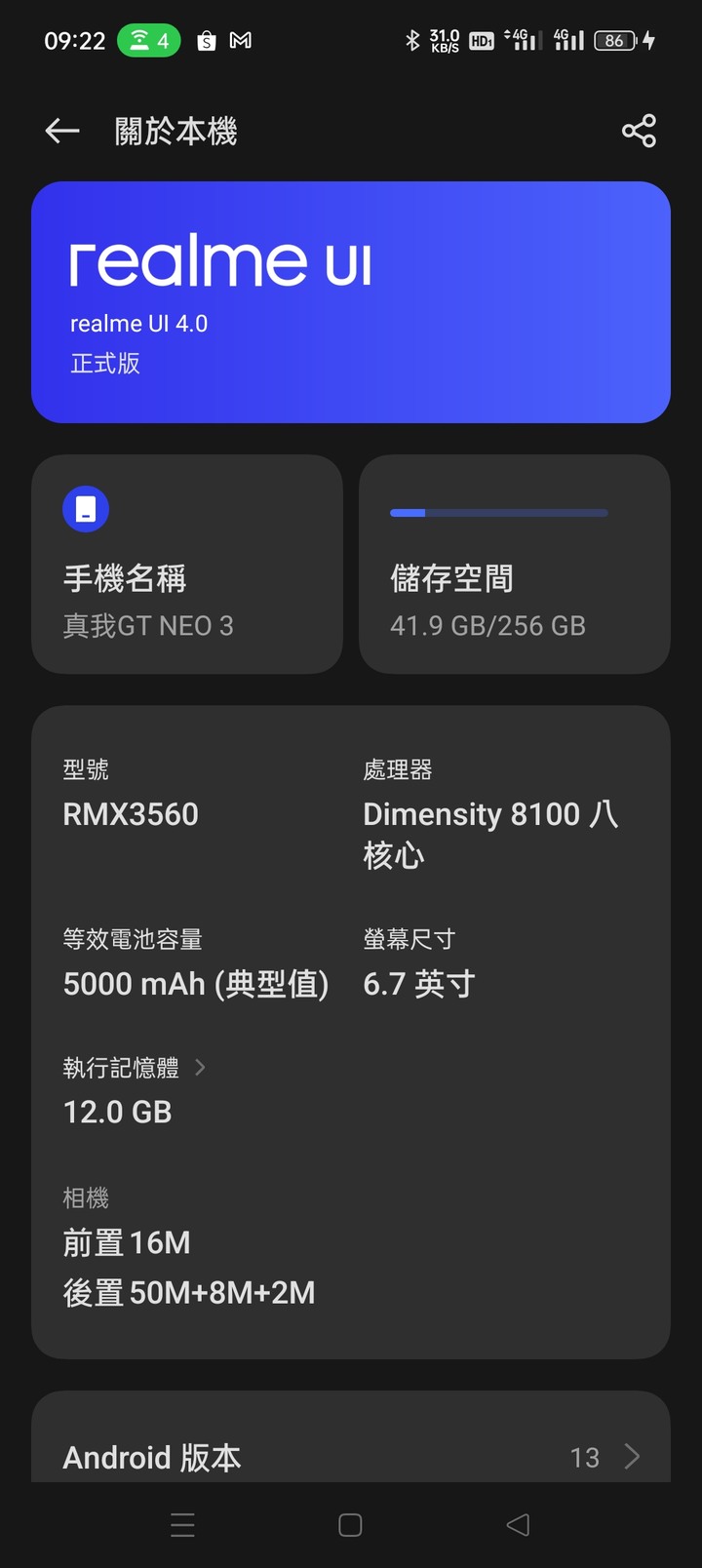Image resolution: width=702 pixels, height=1568 pixels.
Task: Open the 手機名稱 card
Action: [187, 564]
